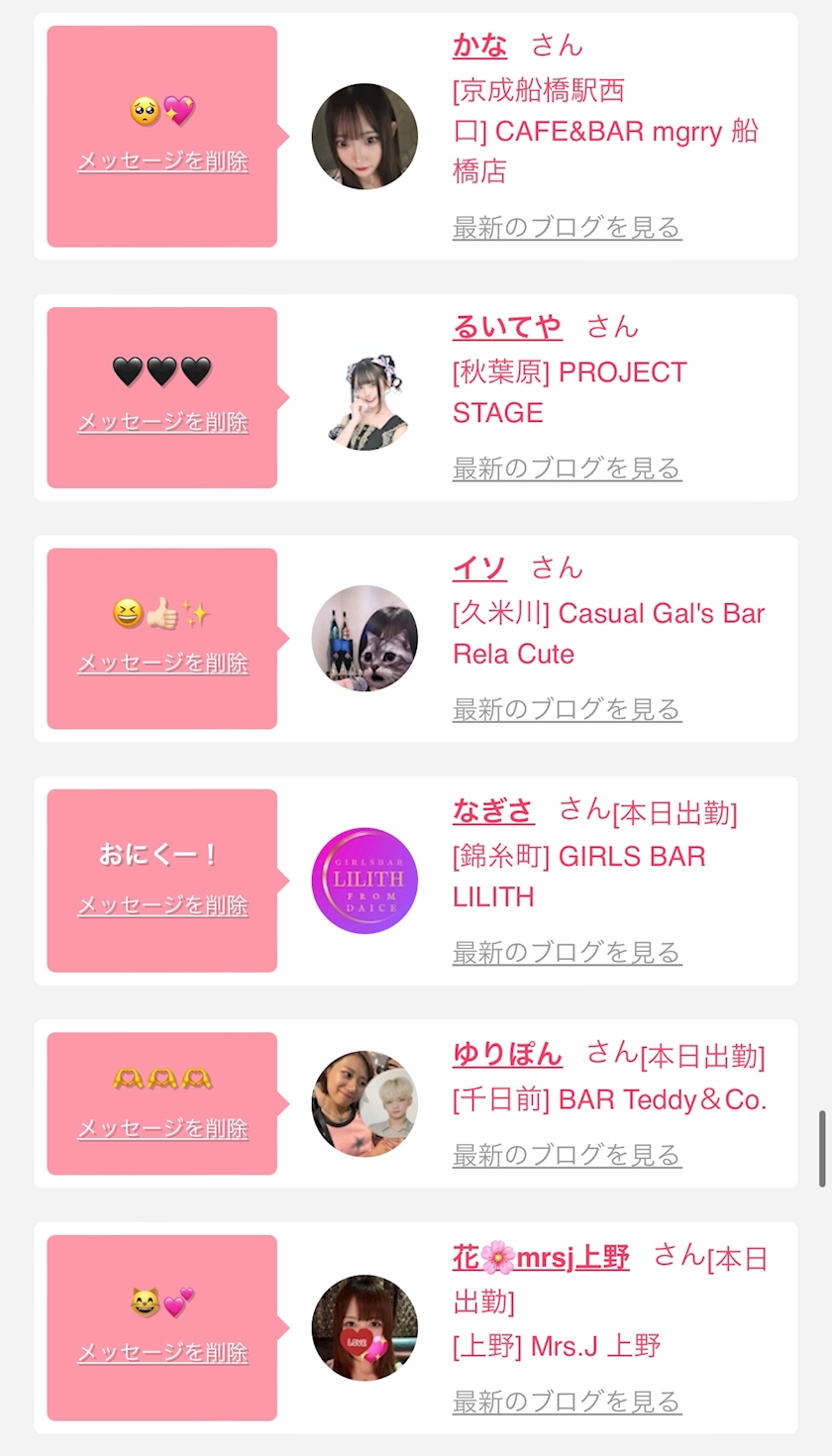Screen dimensions: 832x1456
Task: View ゆりぽん's latest blog
Action: [x=567, y=1154]
